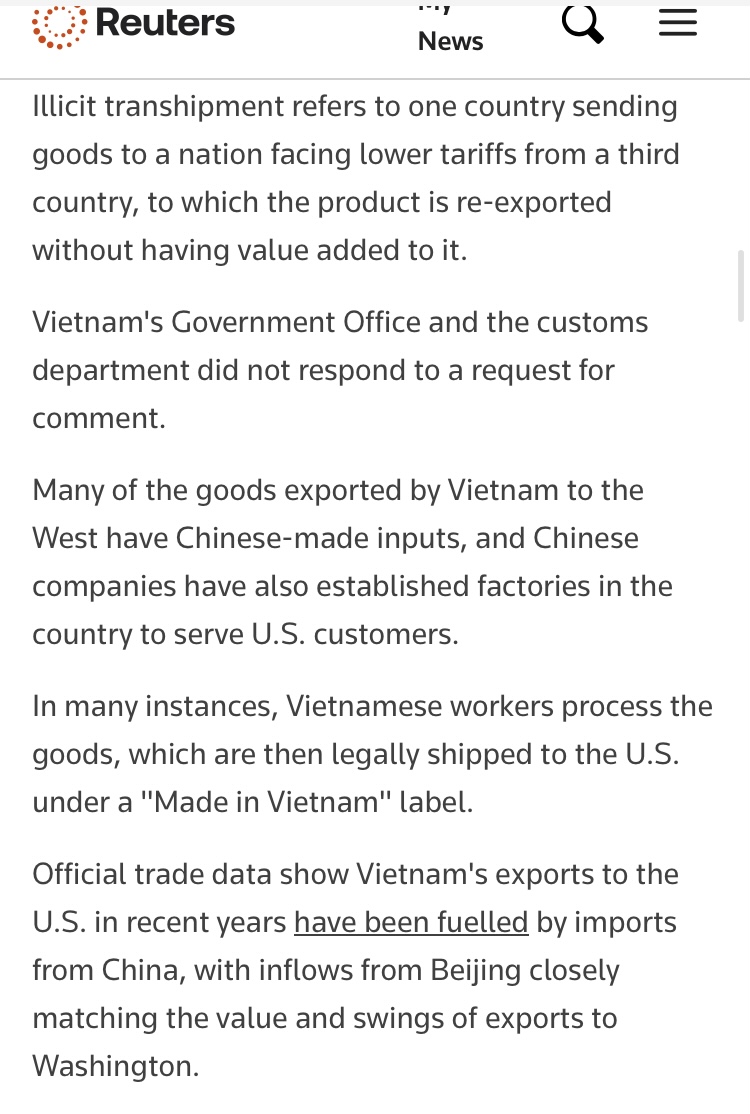The image size is (750, 1114).
Task: Follow the "have been fuelled" link
Action: [x=410, y=922]
